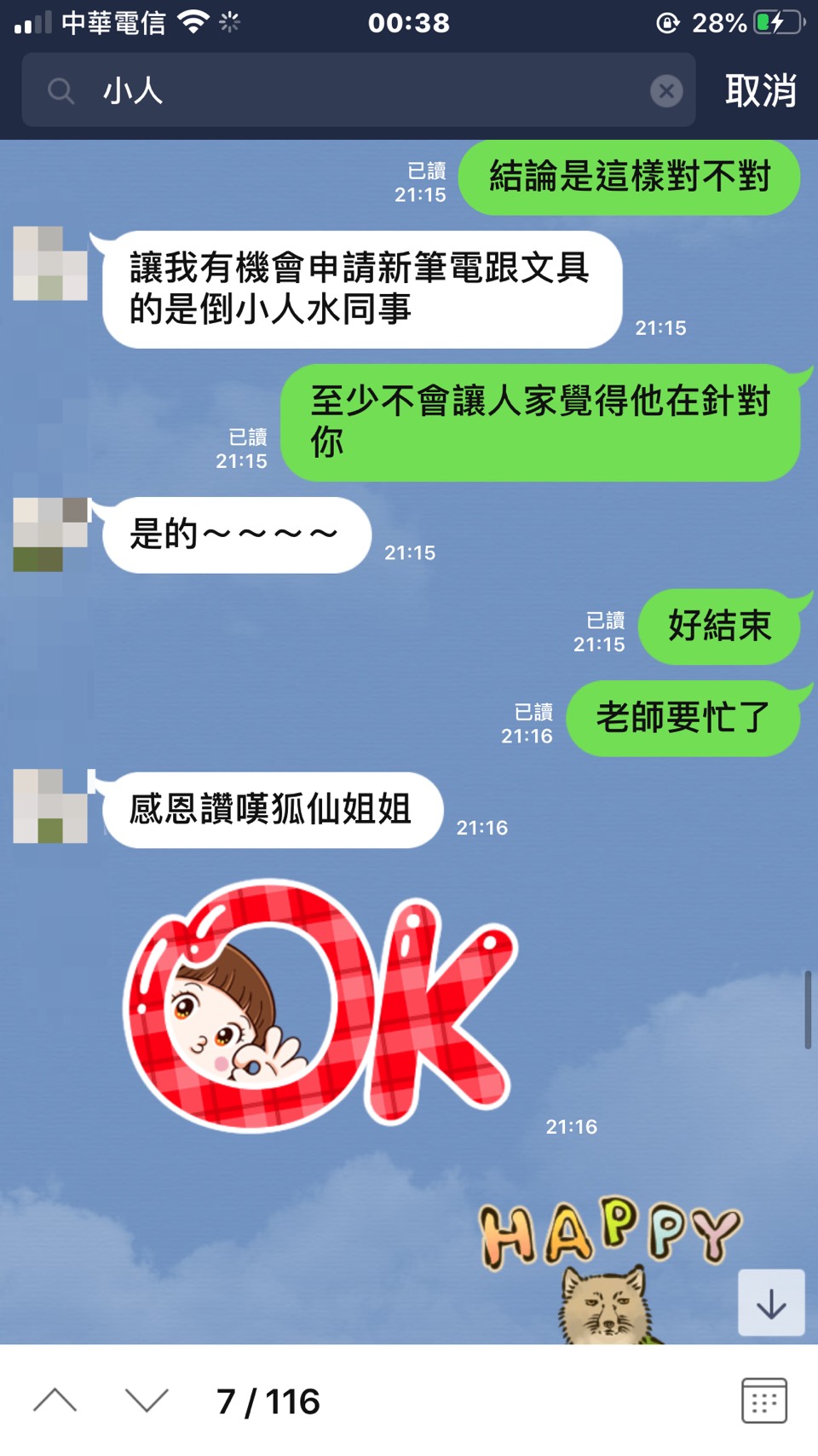
Task: Open the calendar date picker icon
Action: coord(763,1401)
